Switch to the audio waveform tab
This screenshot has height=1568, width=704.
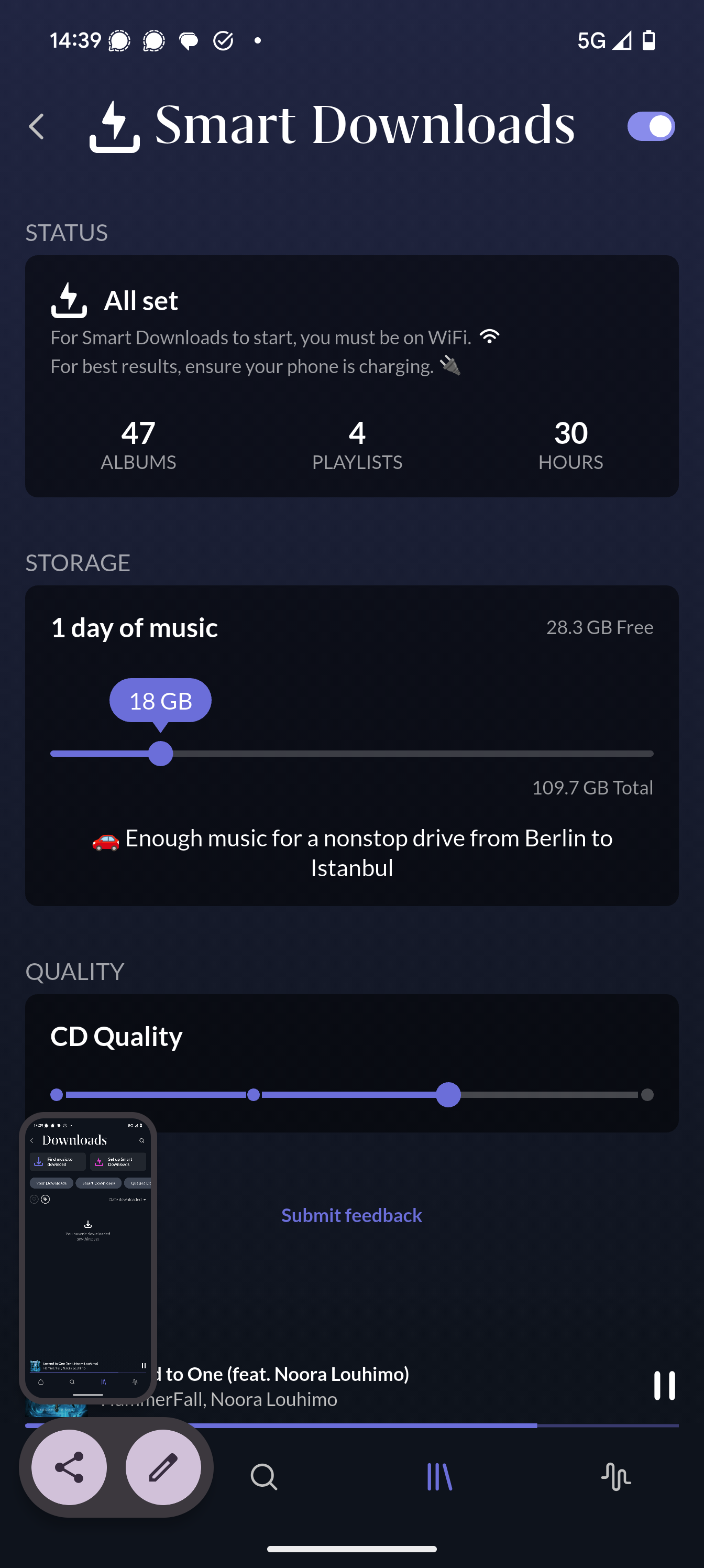click(x=616, y=1477)
